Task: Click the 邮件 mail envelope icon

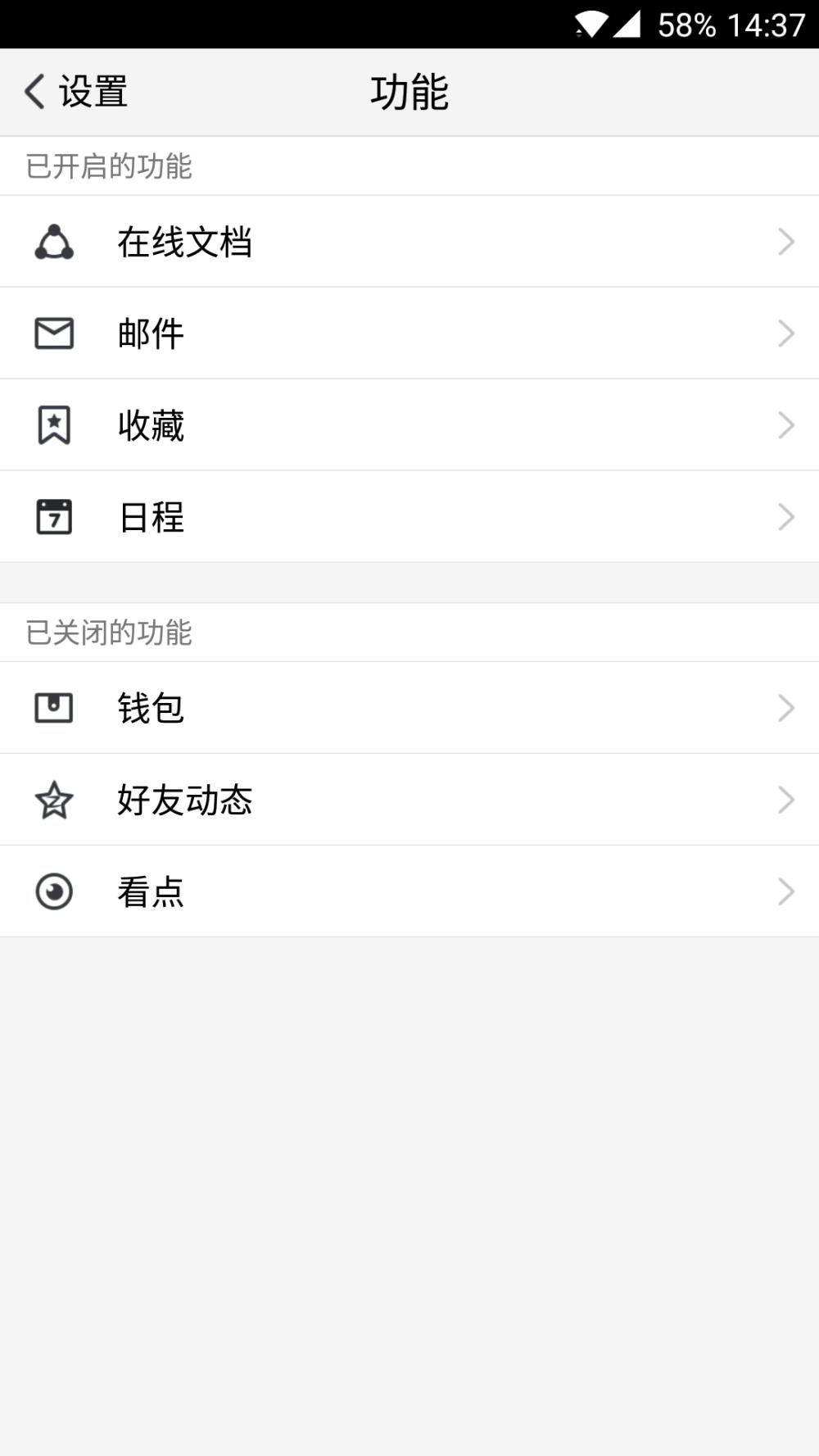Action: 54,333
